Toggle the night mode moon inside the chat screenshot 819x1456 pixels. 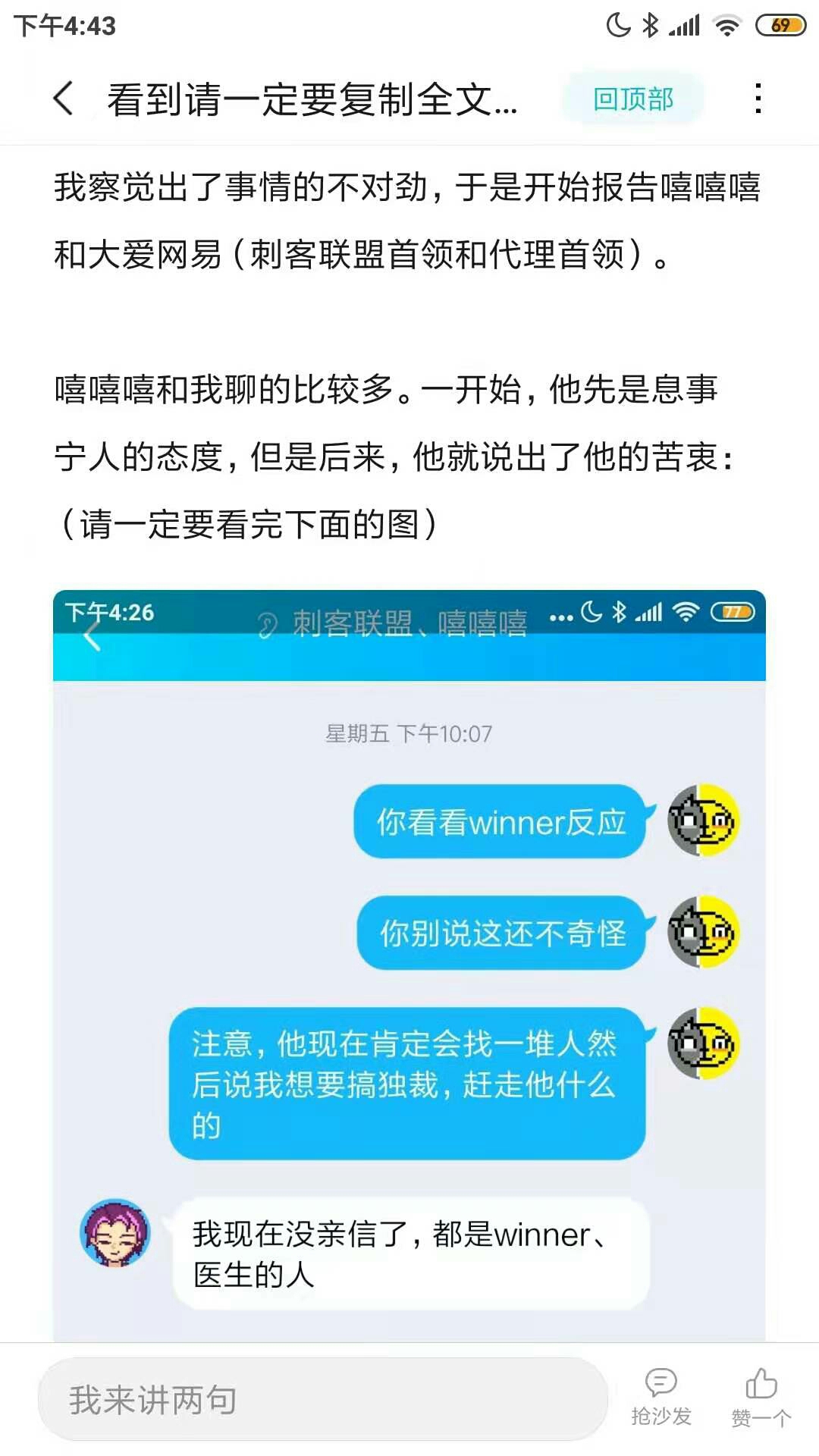click(592, 611)
